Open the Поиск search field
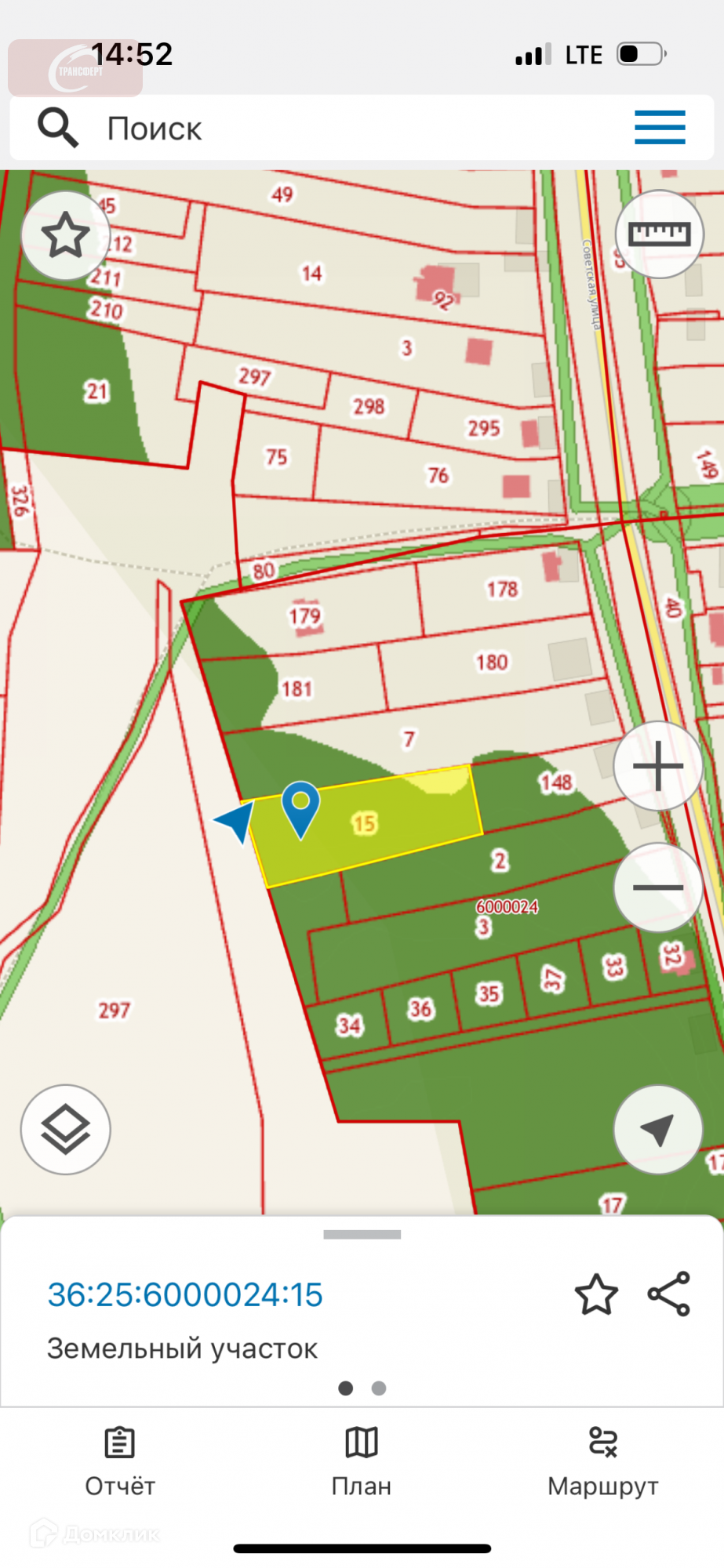The width and height of the screenshot is (724, 1568). (314, 128)
